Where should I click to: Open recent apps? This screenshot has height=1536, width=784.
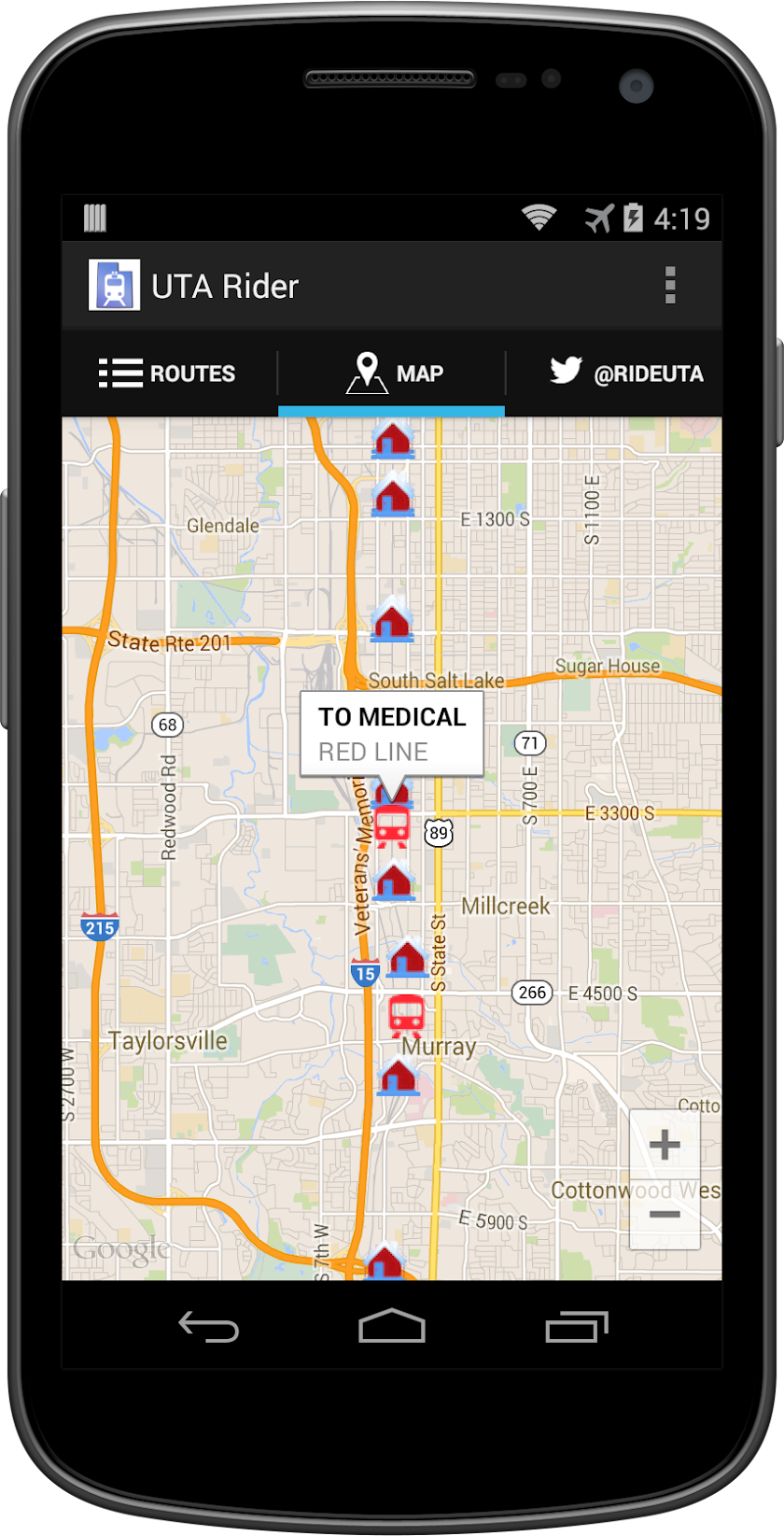[x=576, y=1326]
